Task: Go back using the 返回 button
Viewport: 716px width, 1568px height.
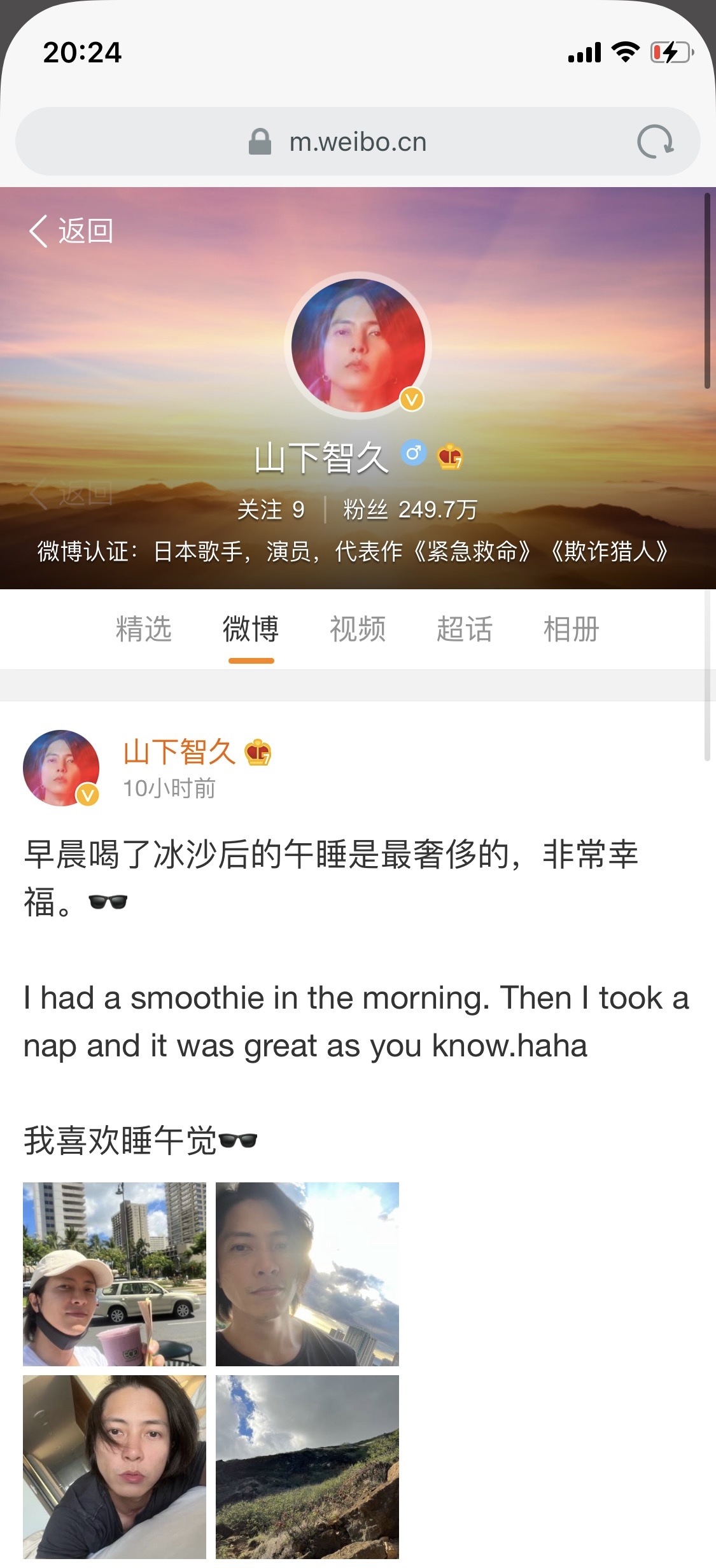Action: tap(71, 230)
